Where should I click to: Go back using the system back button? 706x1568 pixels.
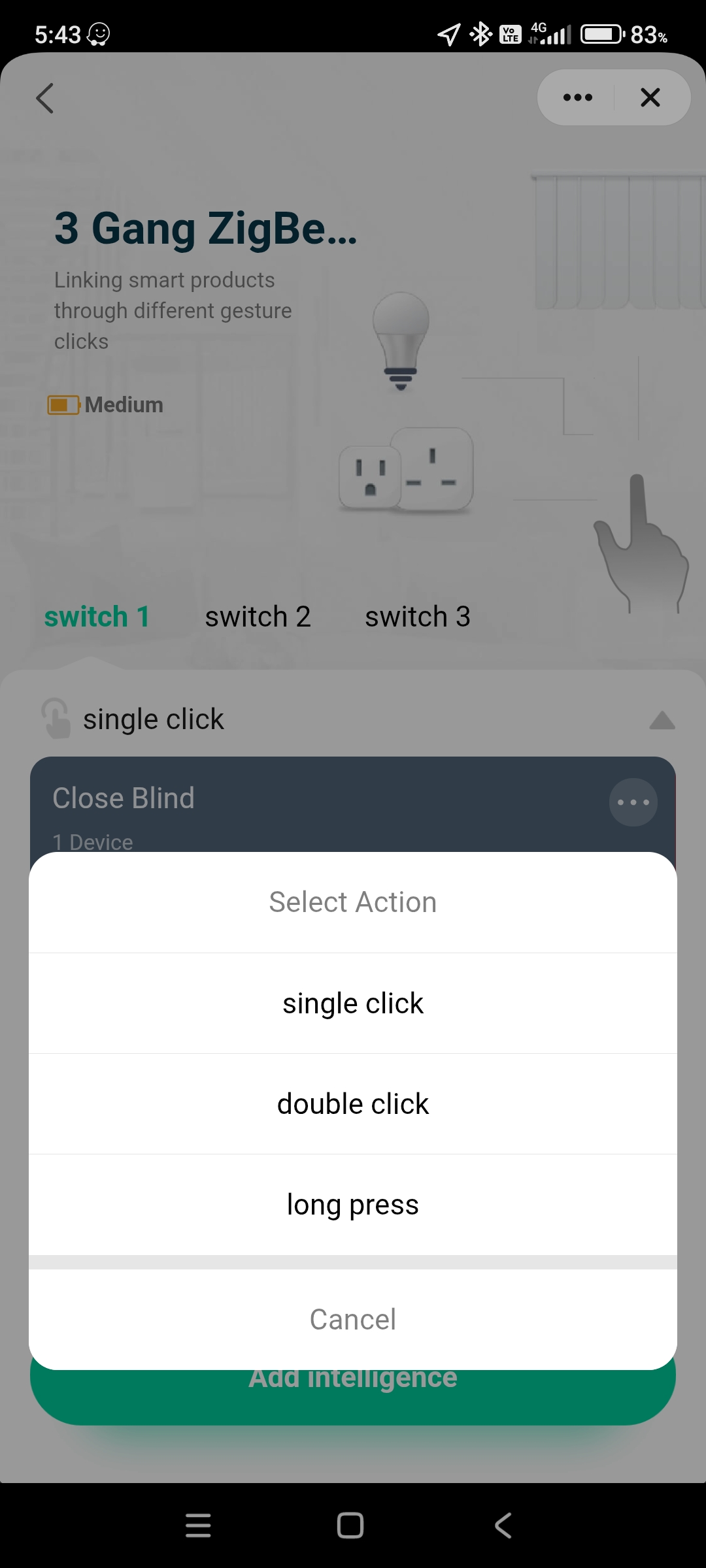(x=503, y=1526)
